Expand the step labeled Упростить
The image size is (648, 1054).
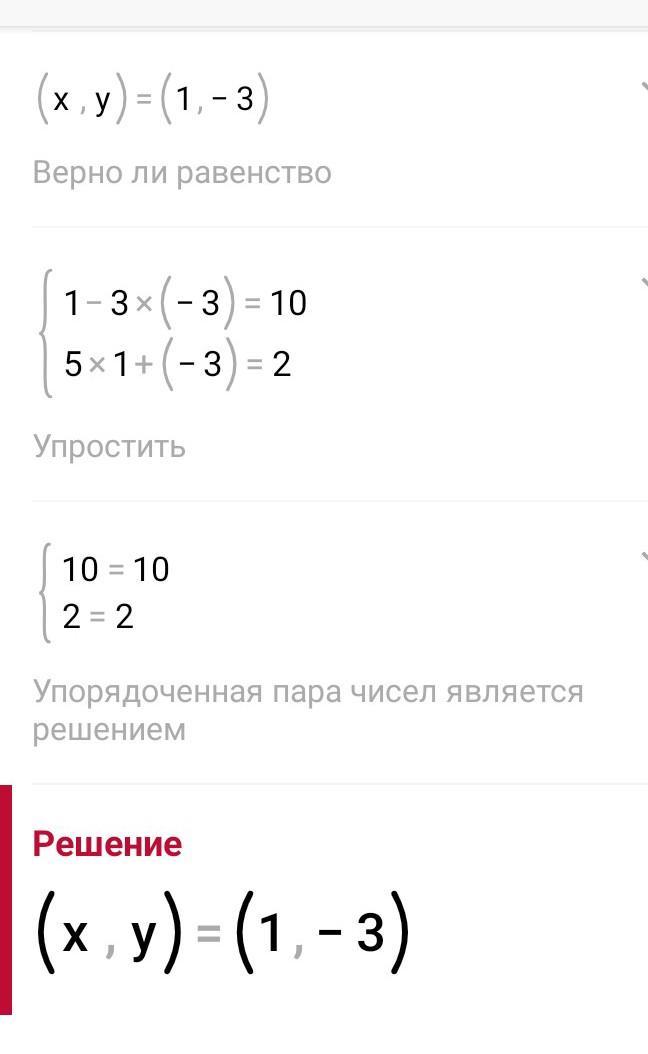(x=642, y=283)
